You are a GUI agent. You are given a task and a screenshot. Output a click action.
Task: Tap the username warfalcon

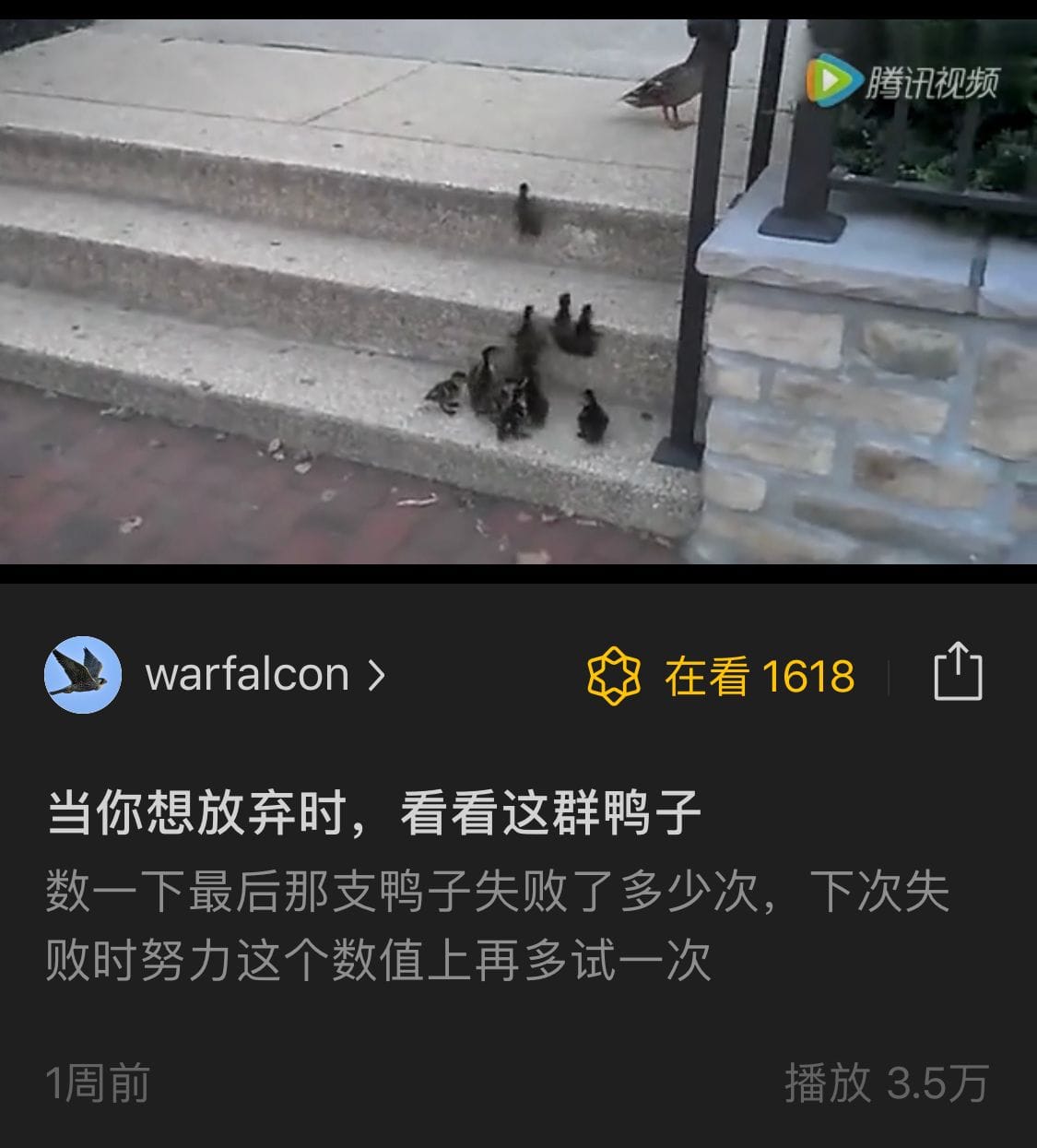pyautogui.click(x=249, y=674)
